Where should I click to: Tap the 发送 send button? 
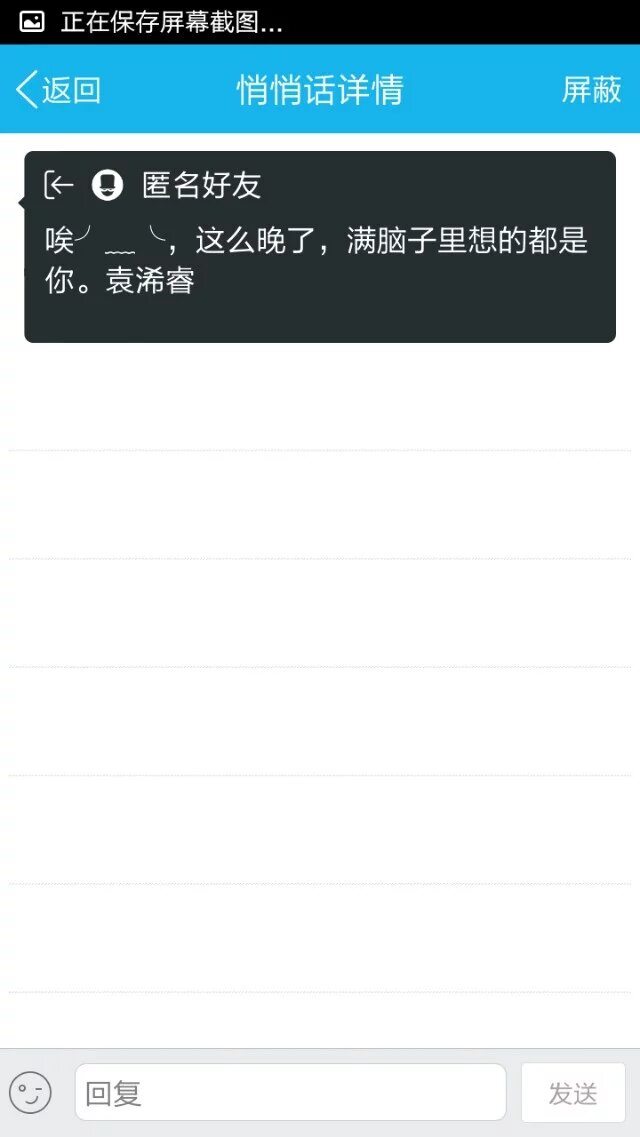pos(573,1093)
